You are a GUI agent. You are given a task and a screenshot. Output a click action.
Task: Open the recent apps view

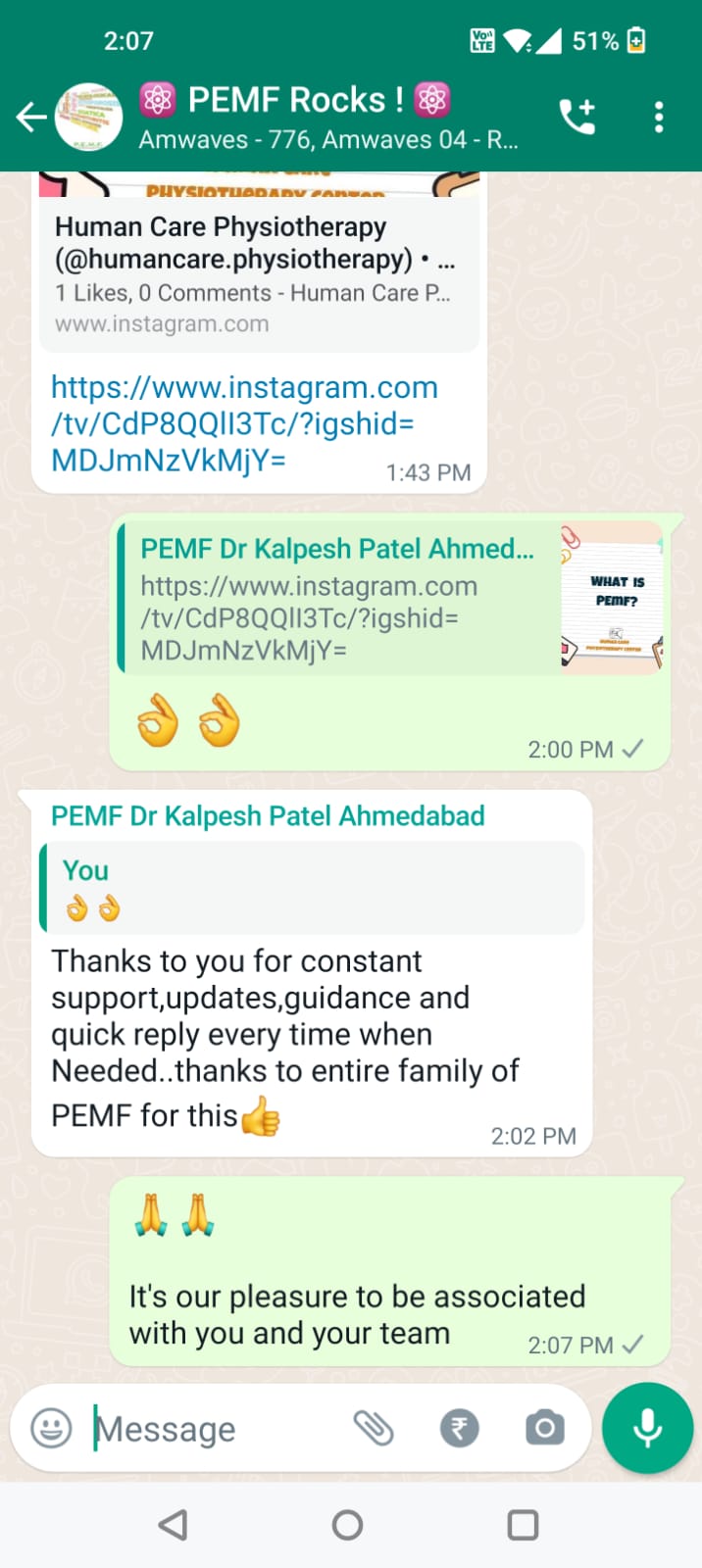[x=523, y=1525]
